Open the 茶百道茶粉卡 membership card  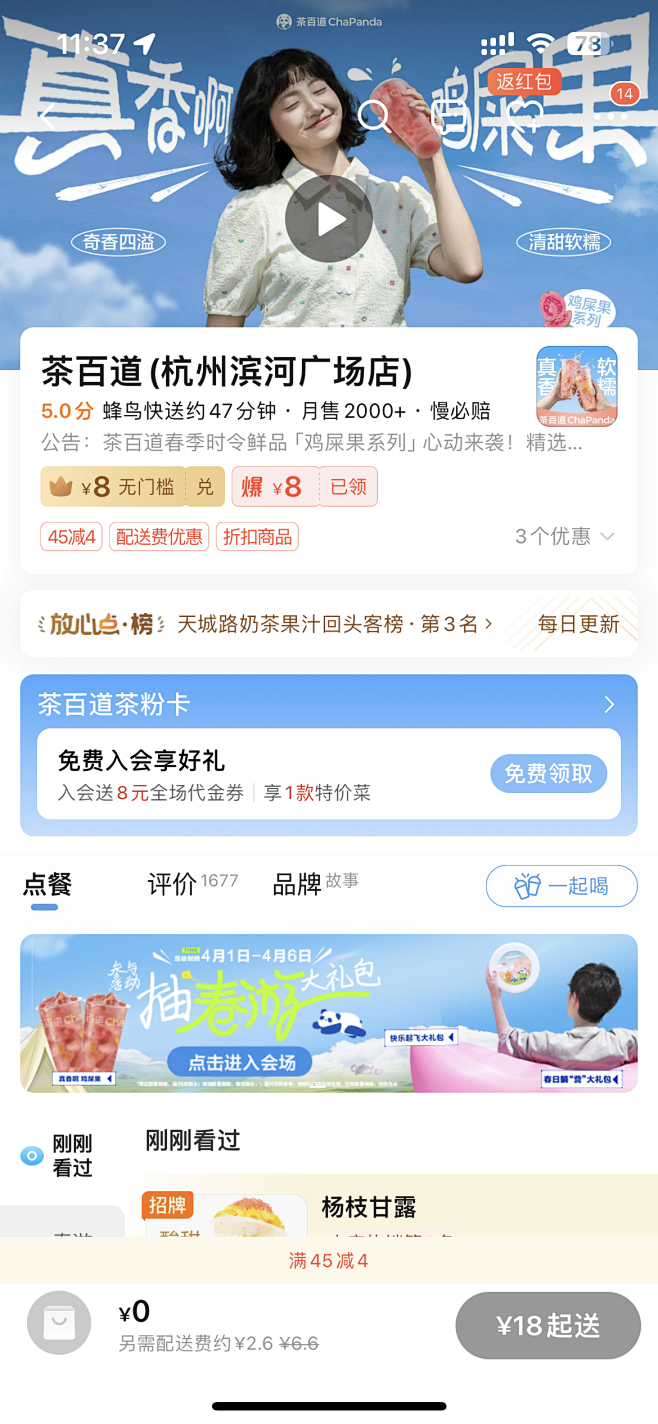click(328, 704)
